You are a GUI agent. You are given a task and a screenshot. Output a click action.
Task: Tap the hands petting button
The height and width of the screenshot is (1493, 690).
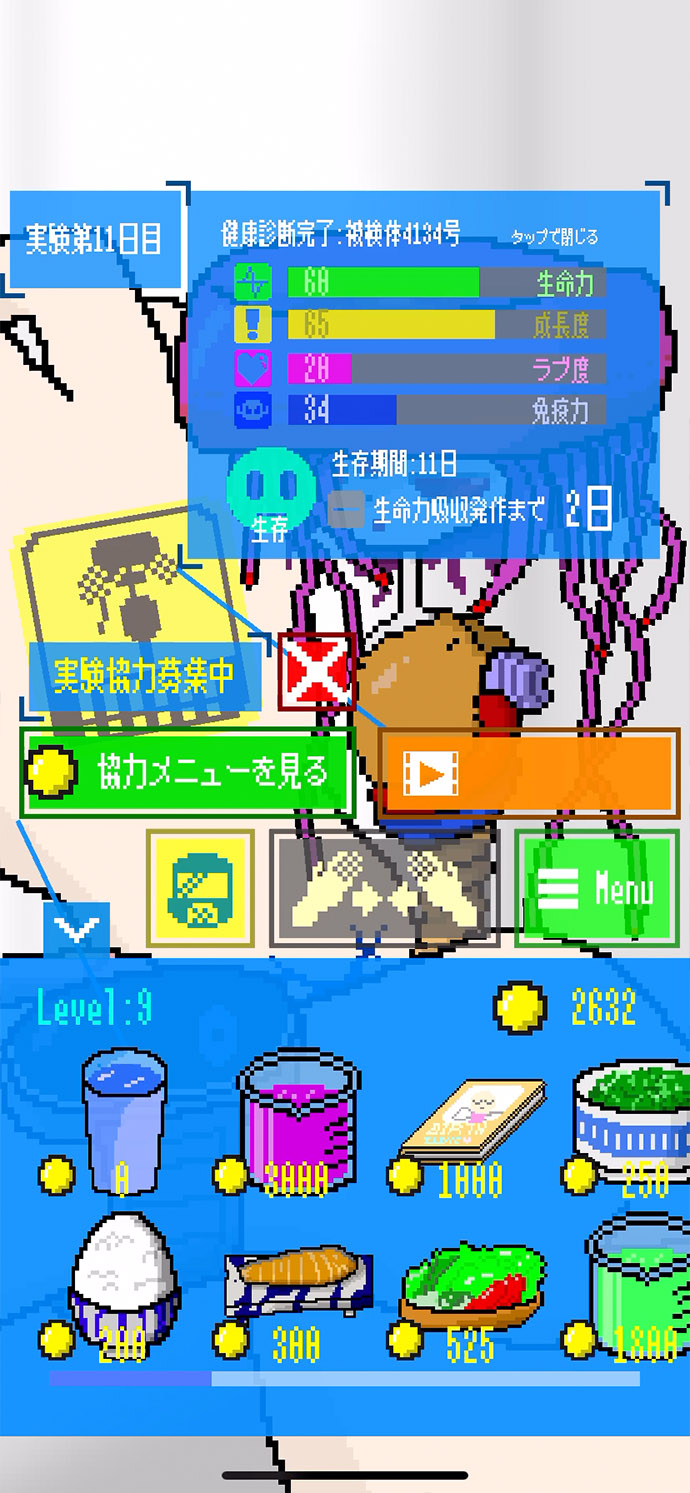(x=384, y=888)
